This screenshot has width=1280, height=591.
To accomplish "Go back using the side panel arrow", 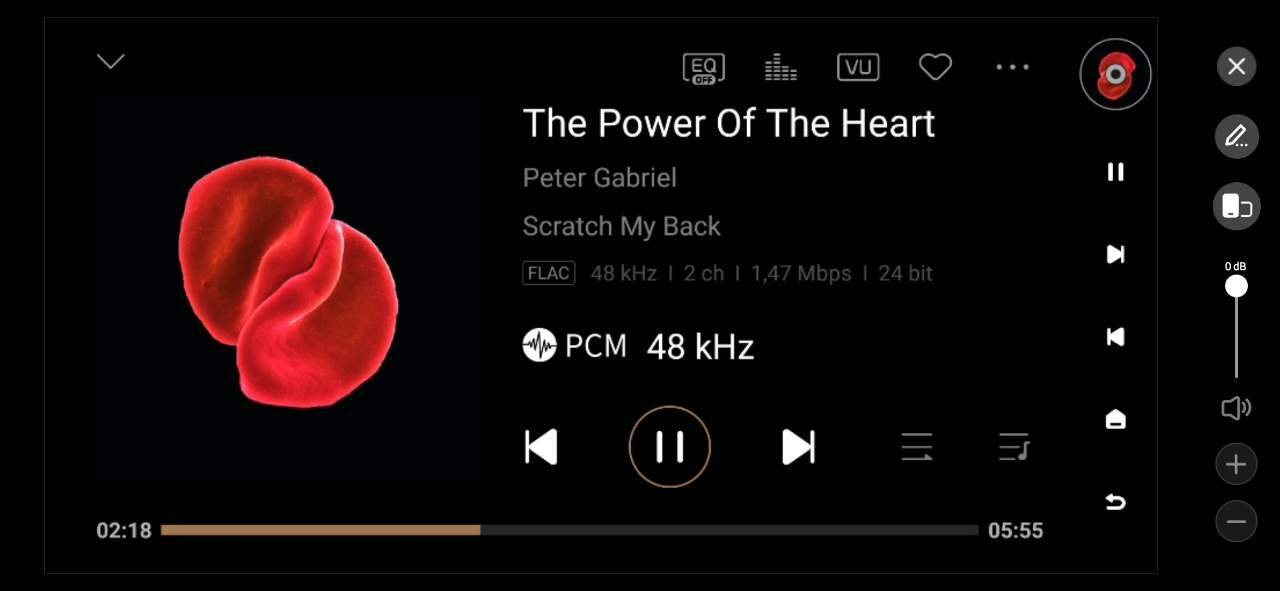I will point(1115,502).
